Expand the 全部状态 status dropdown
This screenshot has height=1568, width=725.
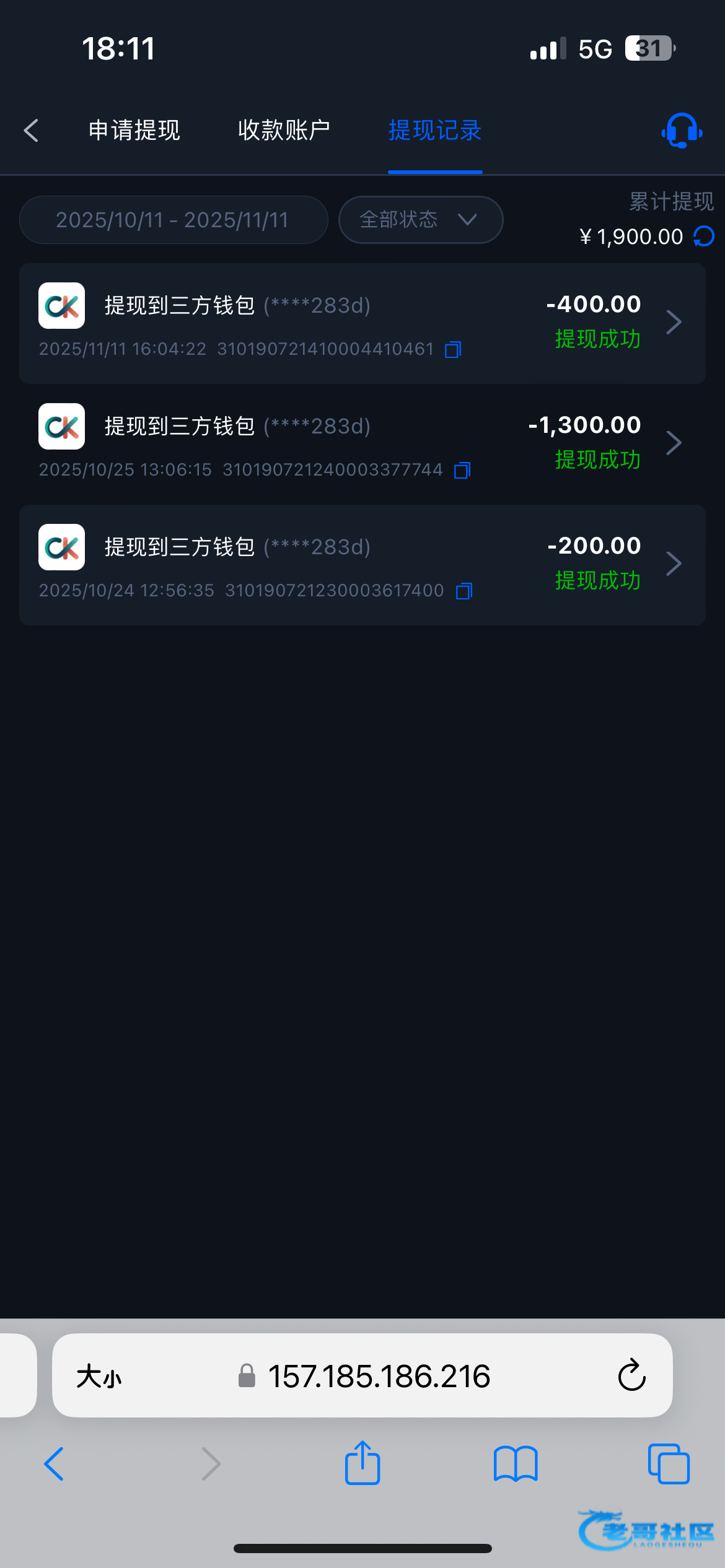pos(420,220)
